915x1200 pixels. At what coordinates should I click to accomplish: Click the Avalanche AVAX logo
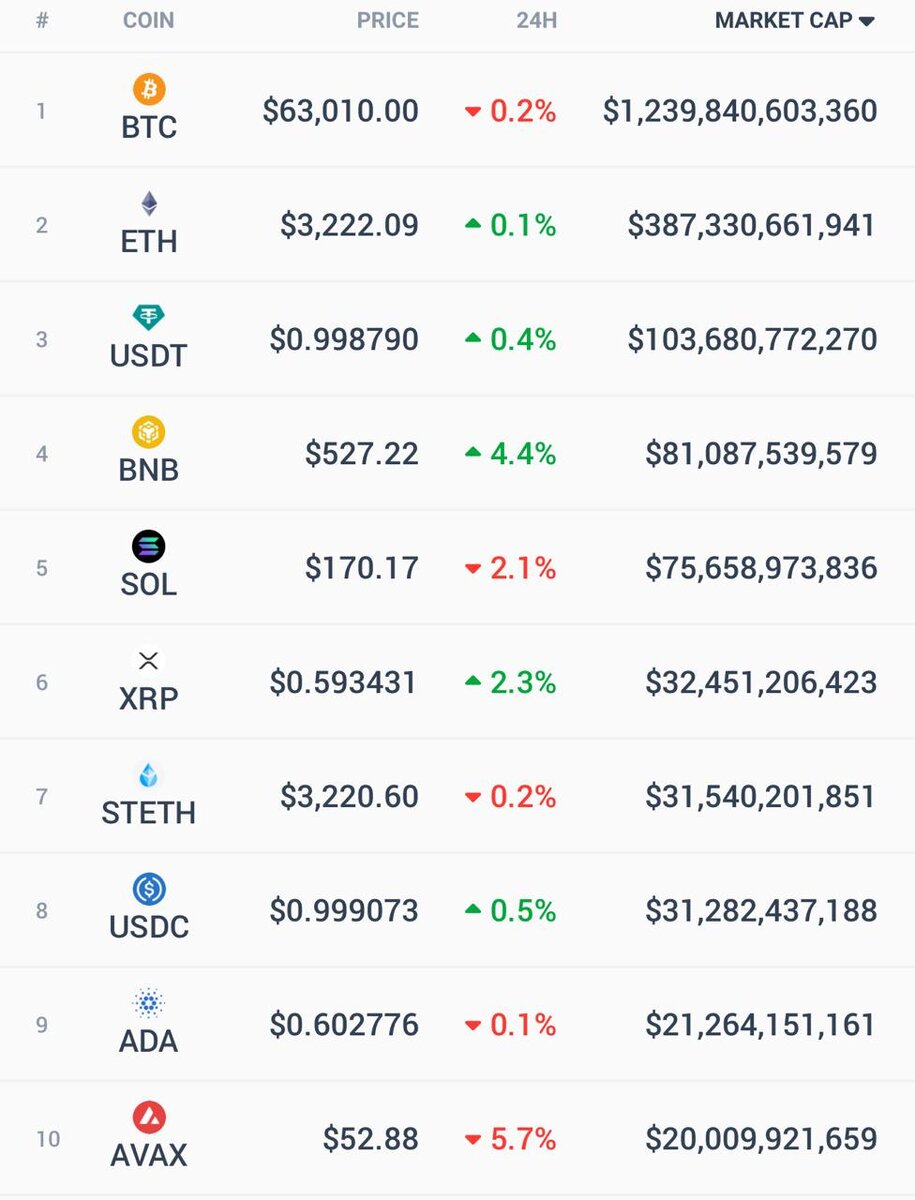coord(148,1115)
